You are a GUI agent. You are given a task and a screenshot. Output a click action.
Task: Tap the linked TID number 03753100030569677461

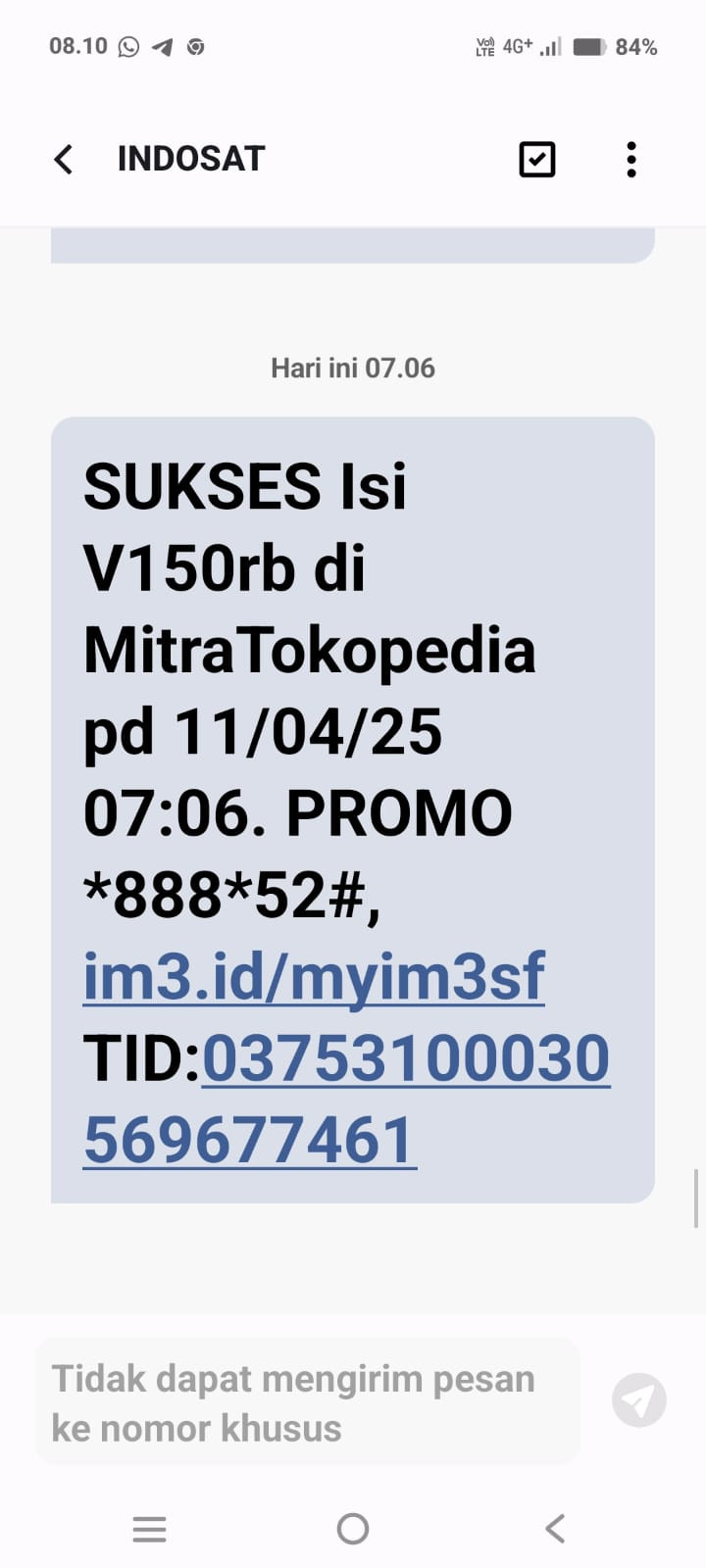point(405,1059)
